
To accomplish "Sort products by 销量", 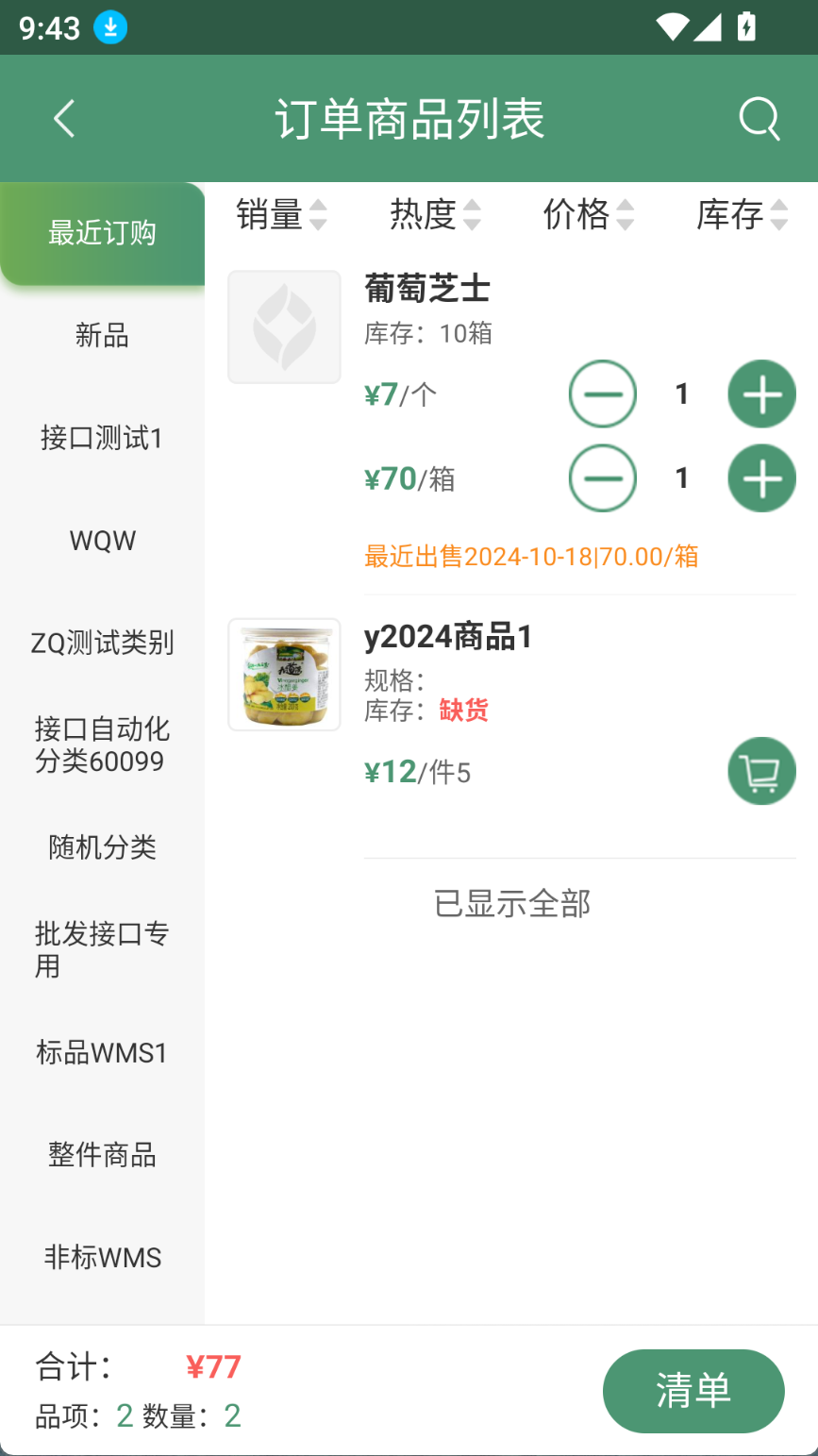I will pos(281,215).
